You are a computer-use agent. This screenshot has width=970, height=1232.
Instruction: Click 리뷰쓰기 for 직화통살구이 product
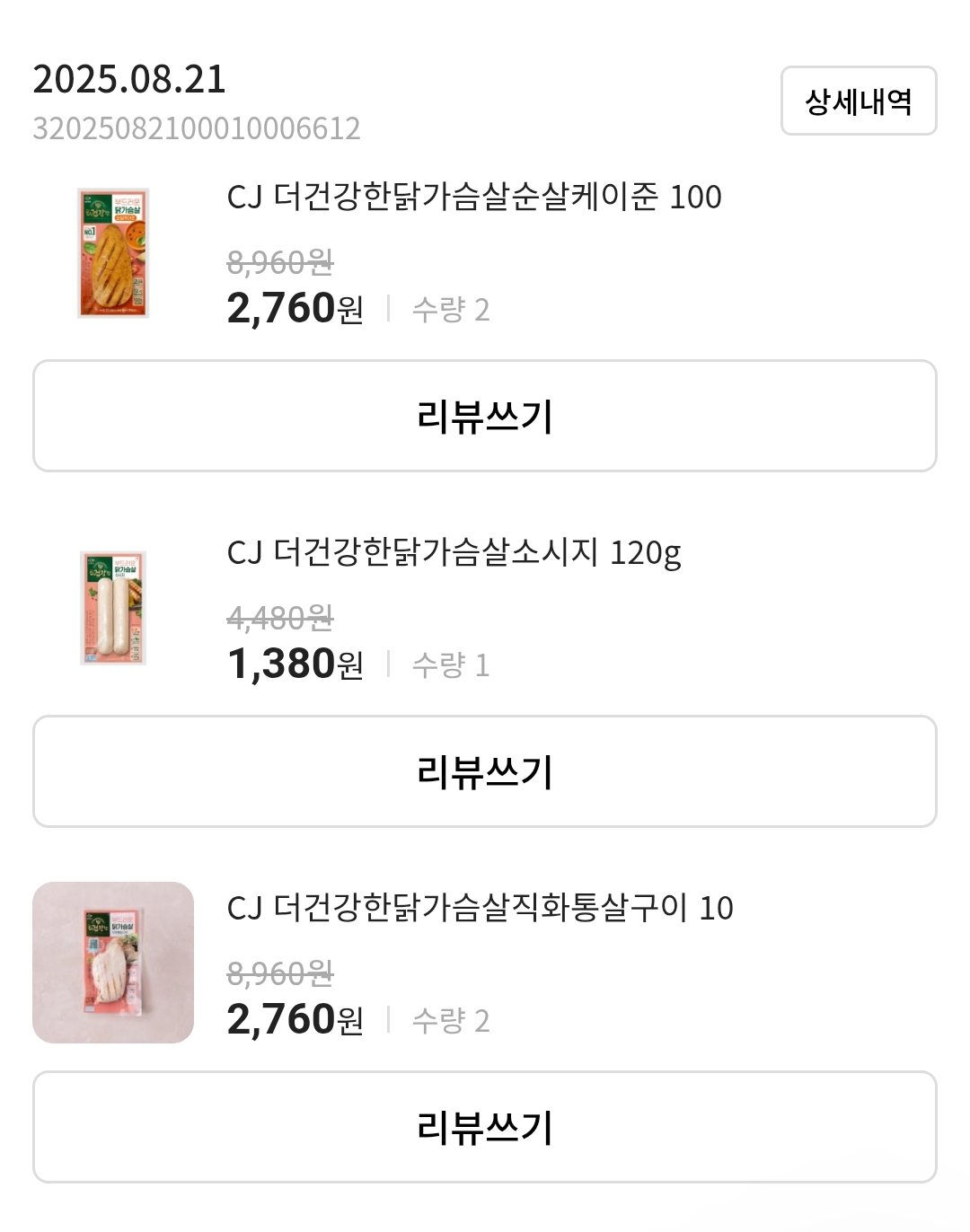point(485,1126)
